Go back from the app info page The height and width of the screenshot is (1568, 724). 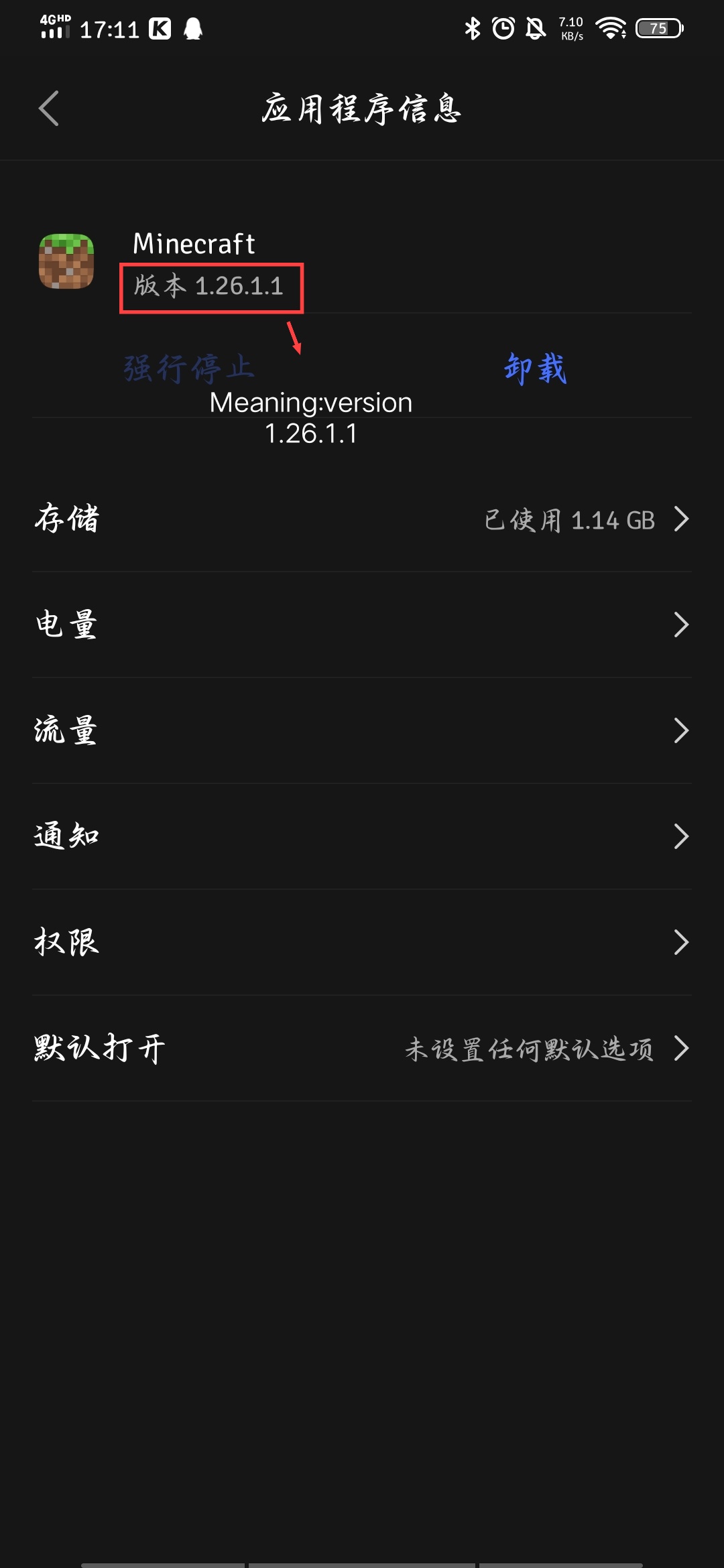pyautogui.click(x=49, y=109)
